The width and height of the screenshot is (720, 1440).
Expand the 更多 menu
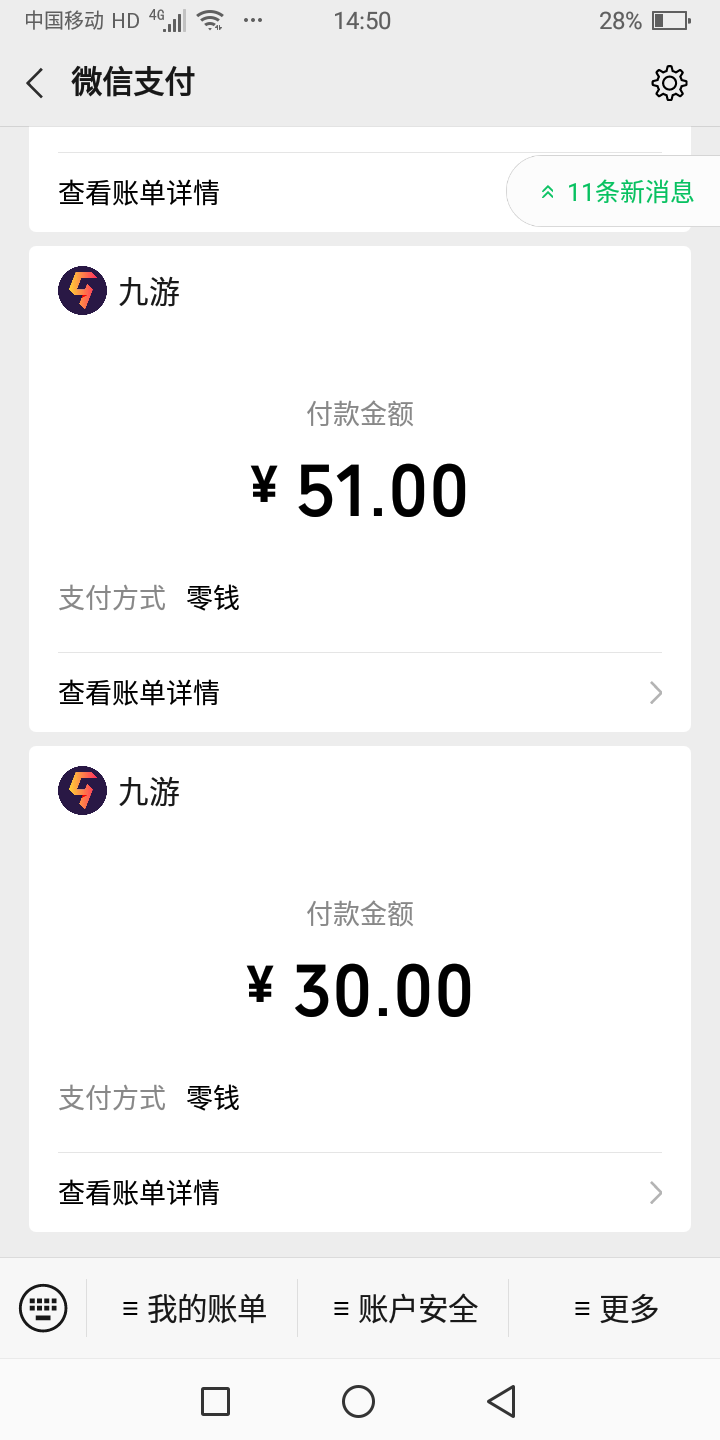(x=616, y=1308)
